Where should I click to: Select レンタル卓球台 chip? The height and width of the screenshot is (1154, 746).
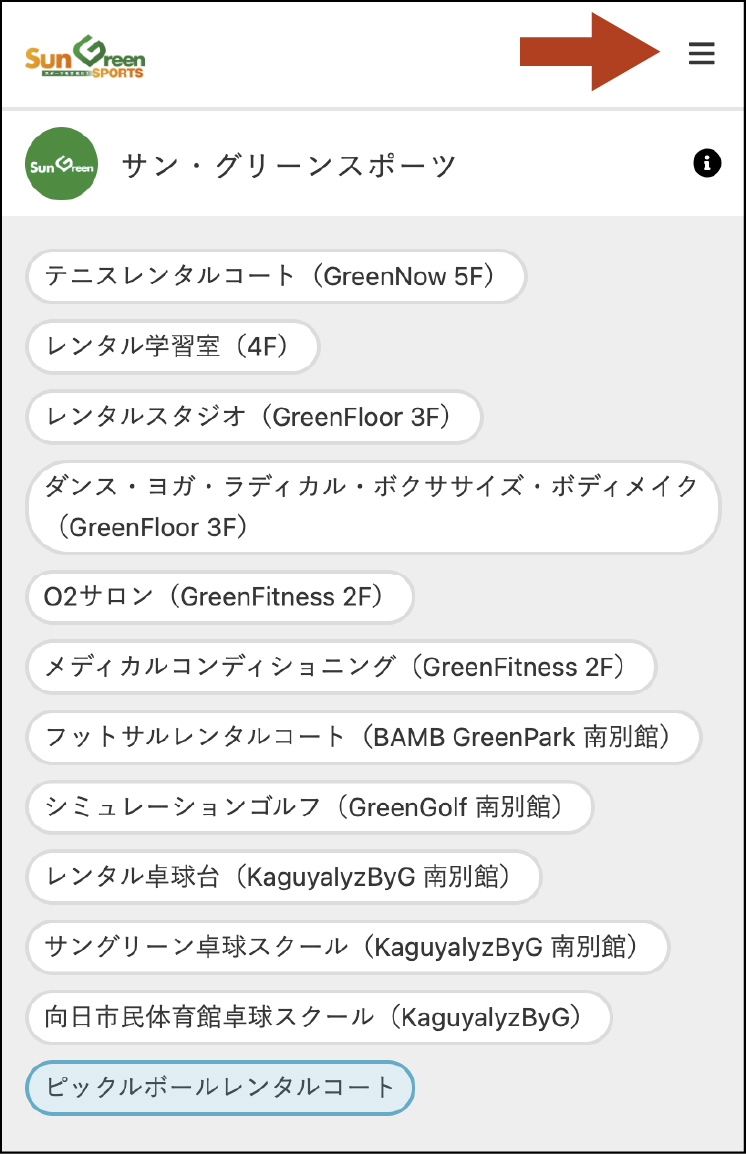[283, 877]
